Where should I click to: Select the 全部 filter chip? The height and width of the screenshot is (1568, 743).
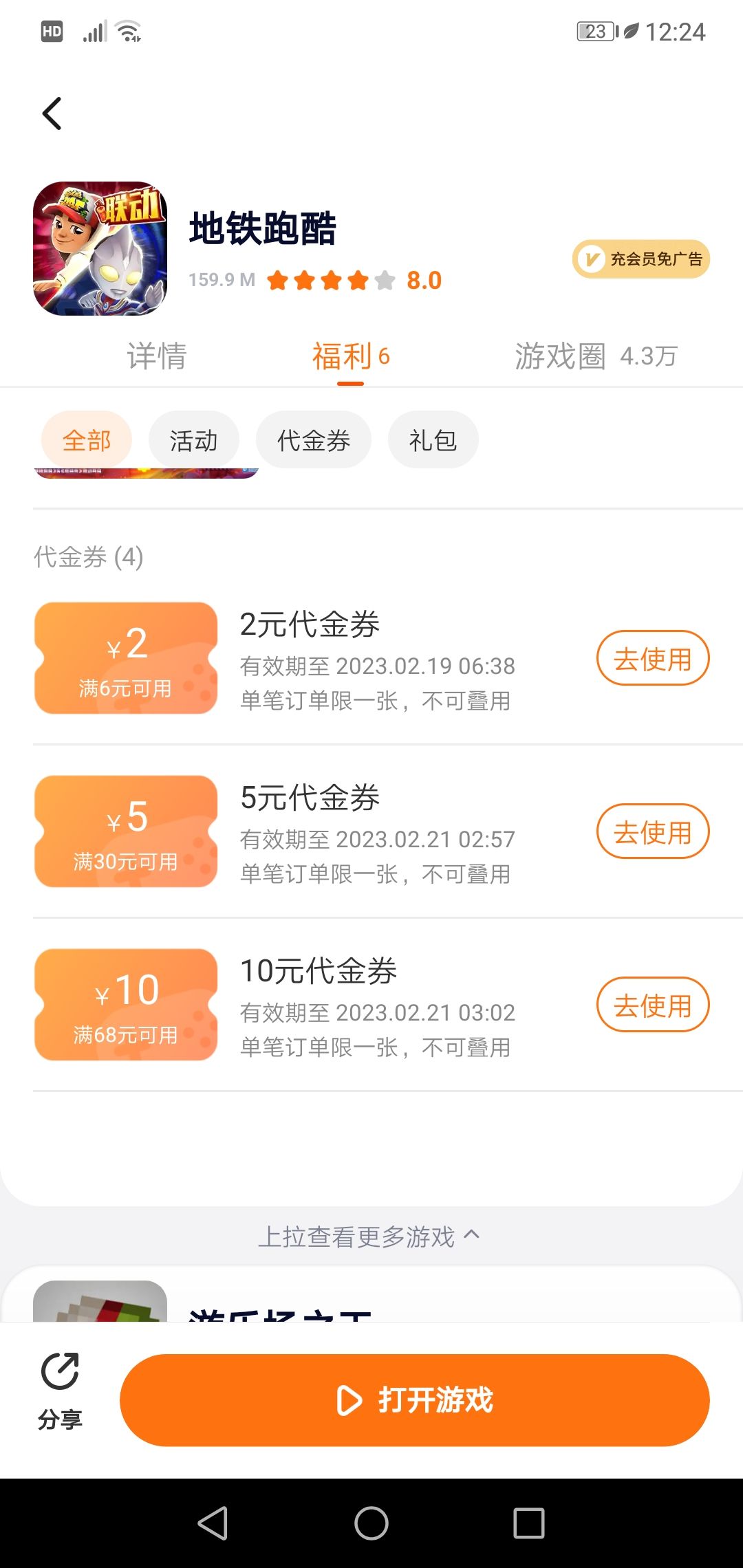pyautogui.click(x=87, y=440)
